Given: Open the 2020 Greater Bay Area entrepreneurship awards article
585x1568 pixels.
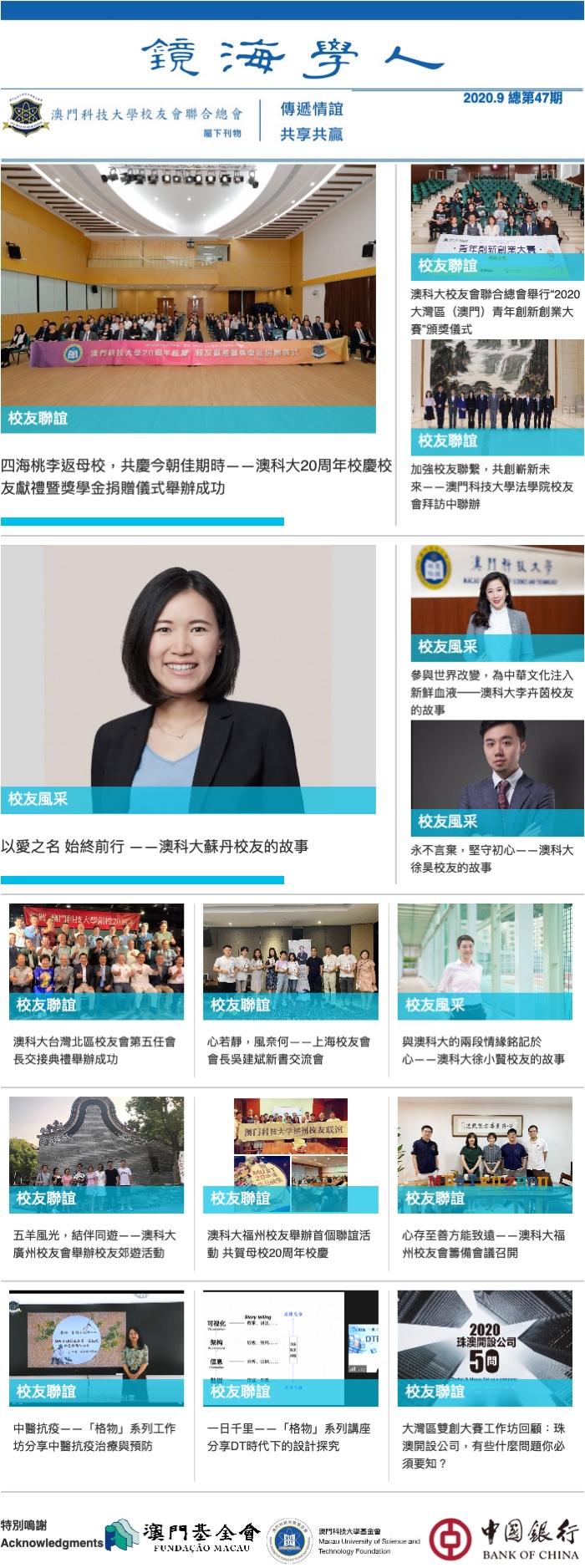Looking at the screenshot, I should click(x=495, y=311).
